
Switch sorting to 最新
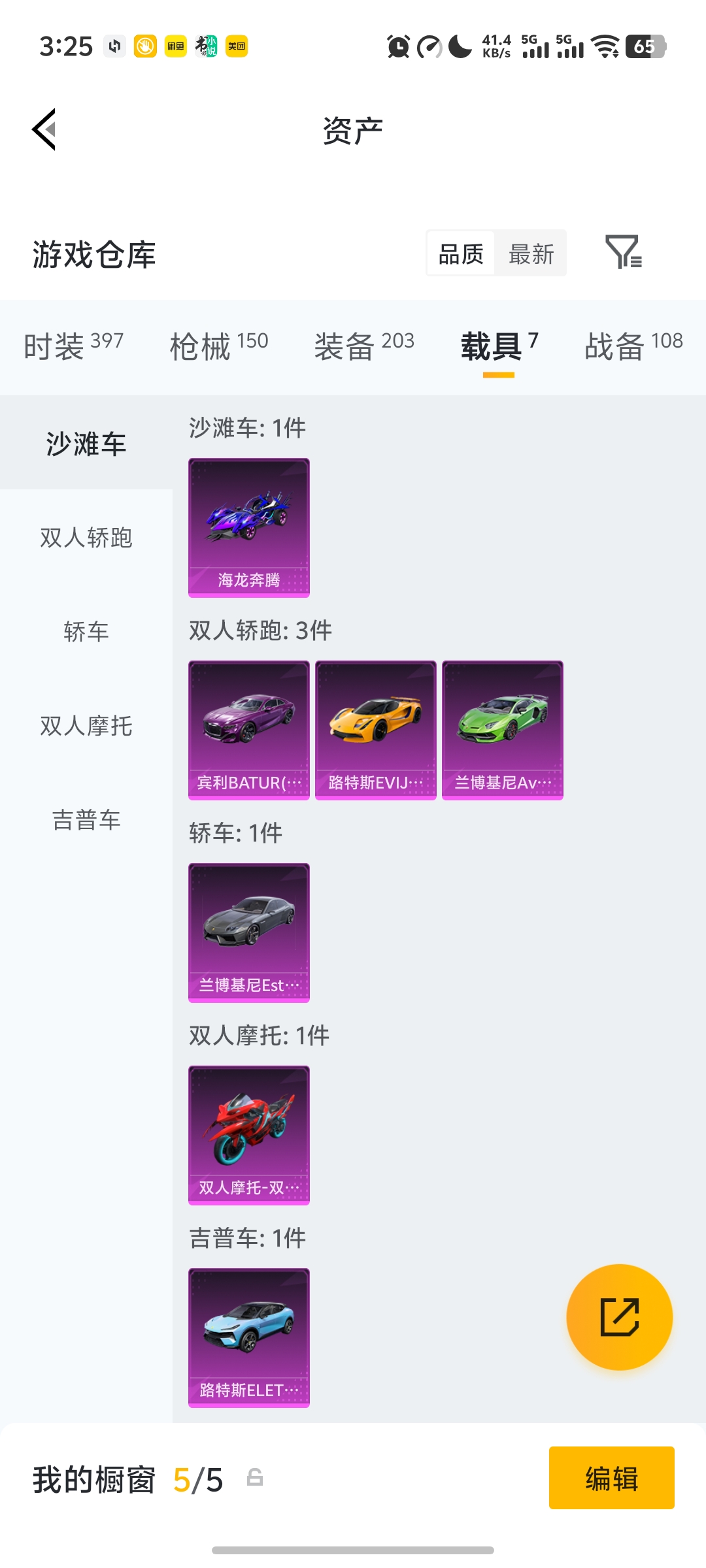pos(531,253)
